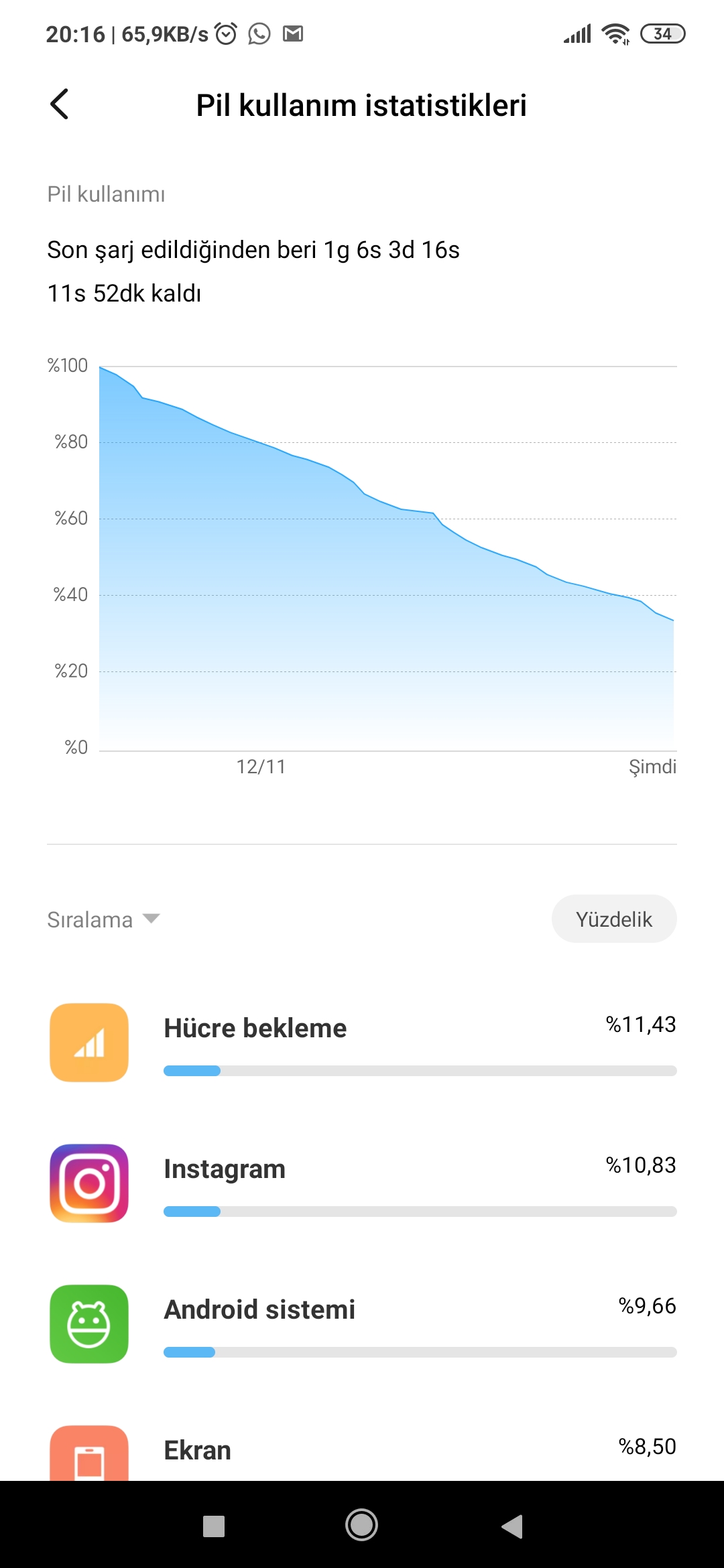Viewport: 724px width, 1568px height.
Task: Open recent apps with the square button
Action: (214, 1526)
